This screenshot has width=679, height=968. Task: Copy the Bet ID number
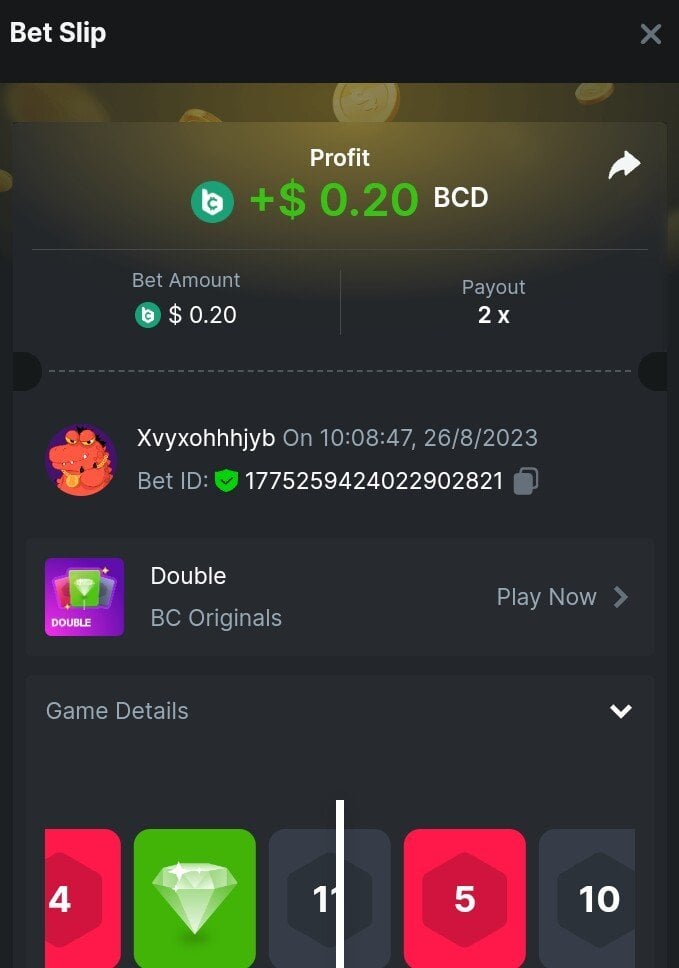[x=526, y=481]
